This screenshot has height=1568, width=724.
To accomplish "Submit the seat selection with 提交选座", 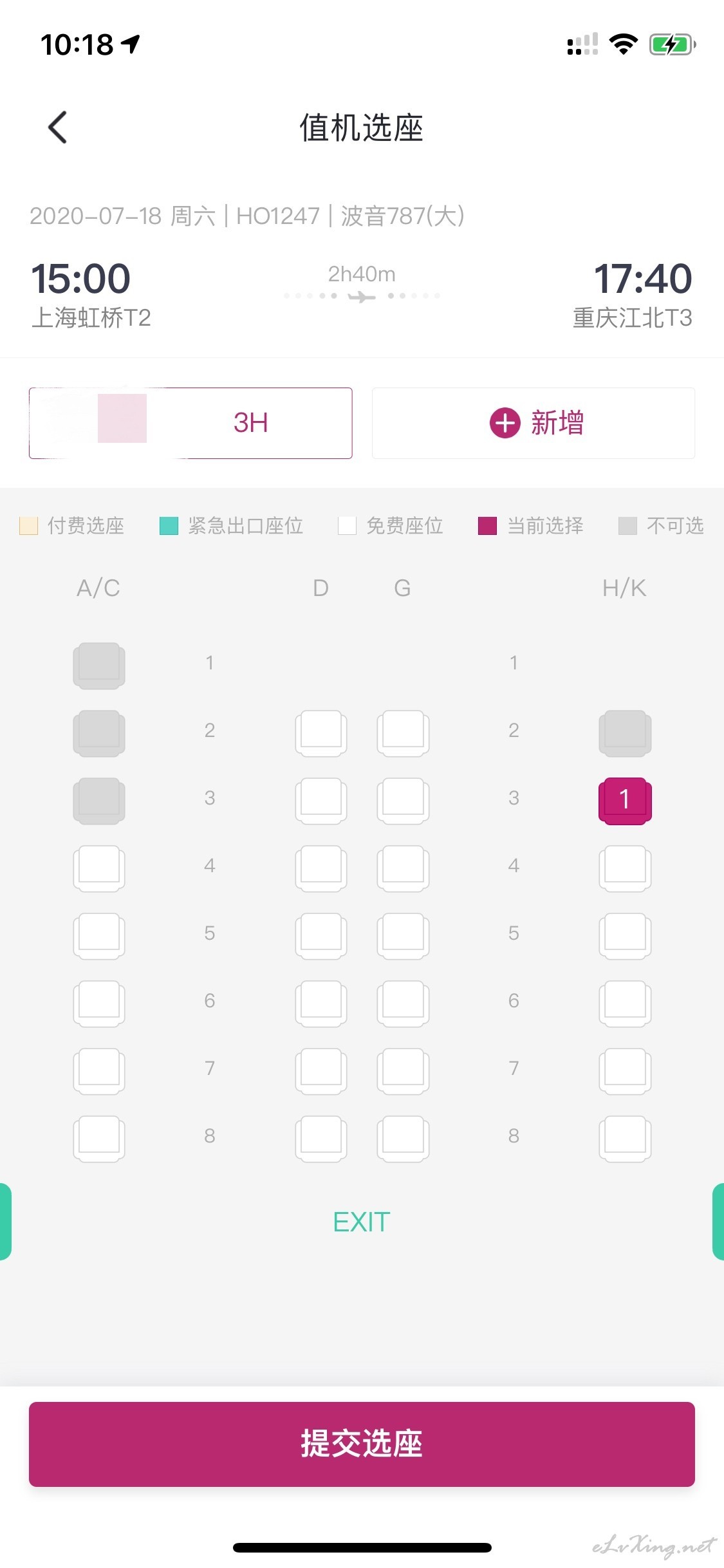I will [x=362, y=1444].
